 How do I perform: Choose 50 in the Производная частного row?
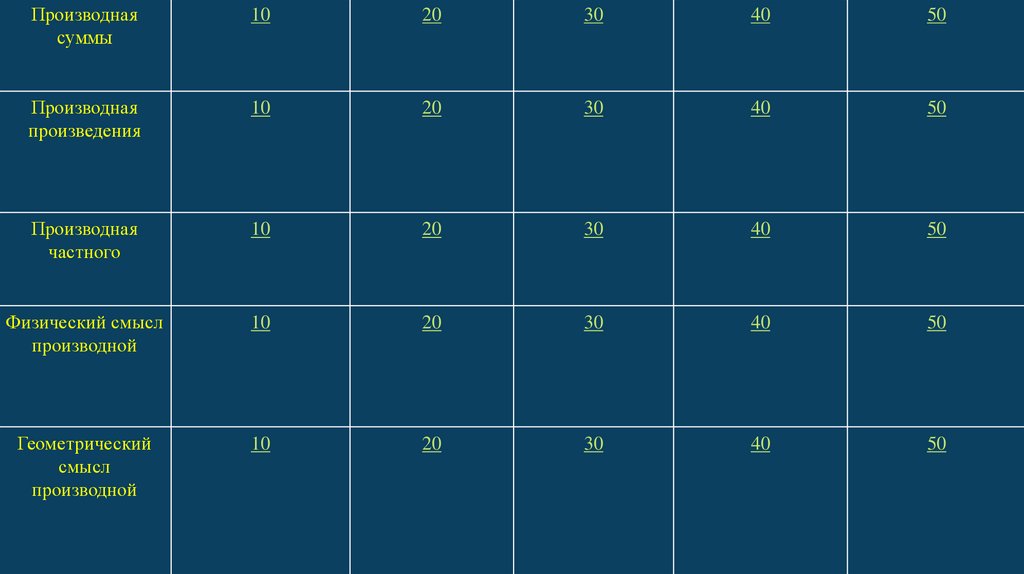coord(936,229)
